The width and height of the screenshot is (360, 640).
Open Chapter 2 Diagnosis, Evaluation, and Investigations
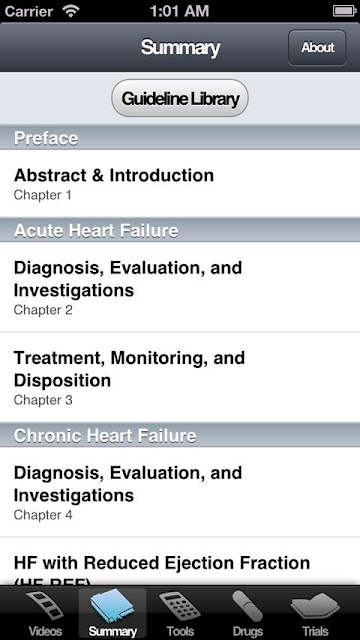pos(180,287)
